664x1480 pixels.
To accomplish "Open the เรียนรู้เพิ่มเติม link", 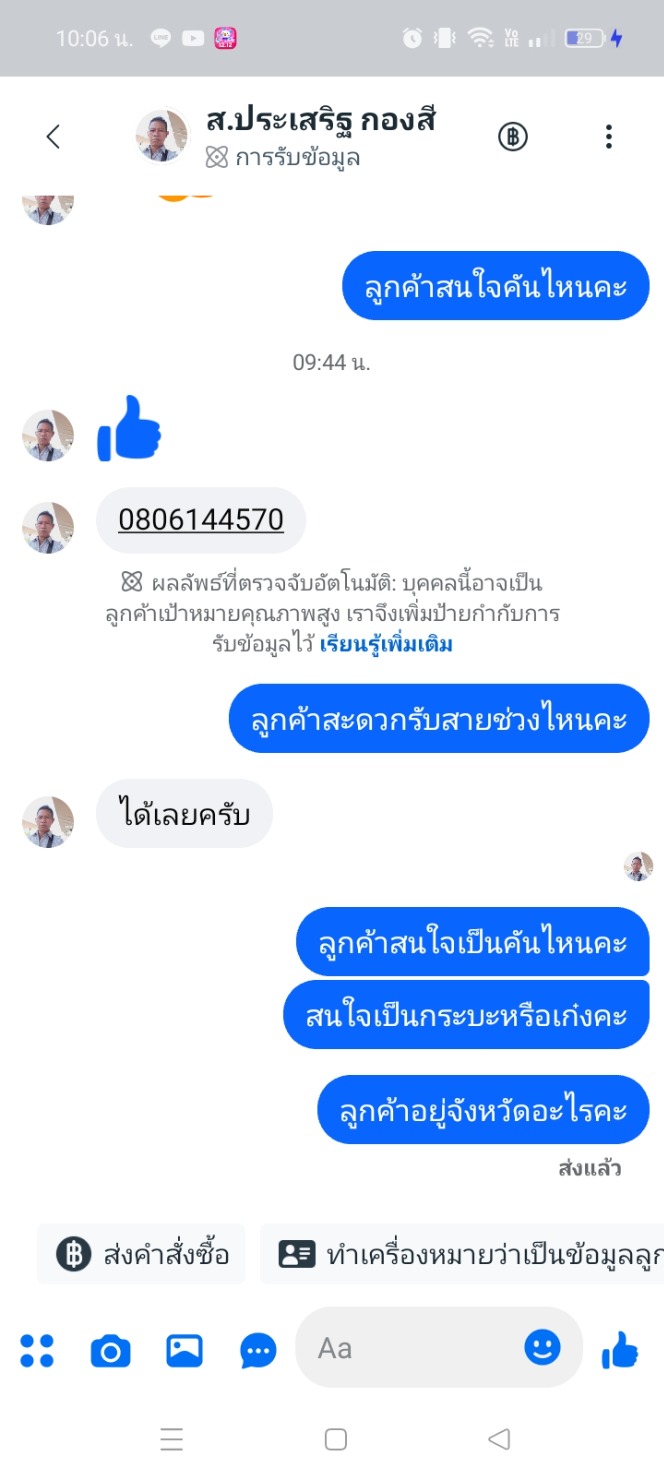I will (387, 645).
